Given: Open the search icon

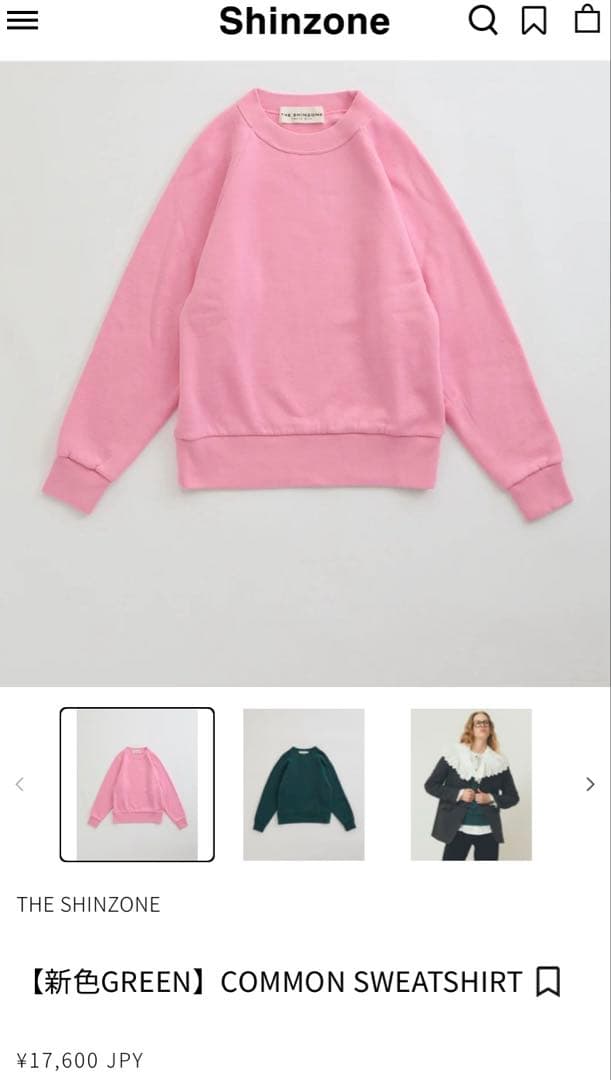Looking at the screenshot, I should [x=483, y=20].
